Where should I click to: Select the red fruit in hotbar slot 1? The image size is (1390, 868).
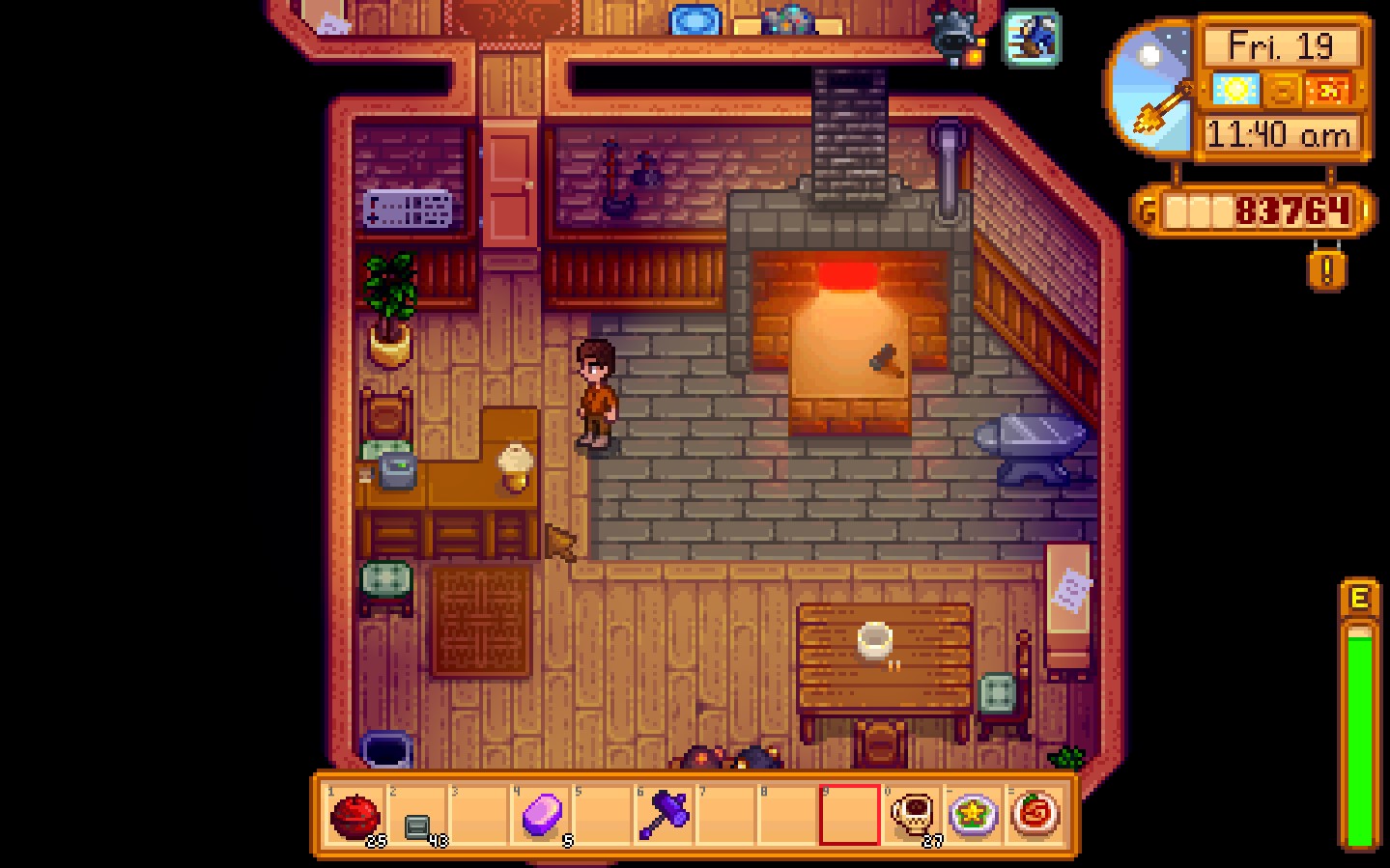pyautogui.click(x=355, y=816)
